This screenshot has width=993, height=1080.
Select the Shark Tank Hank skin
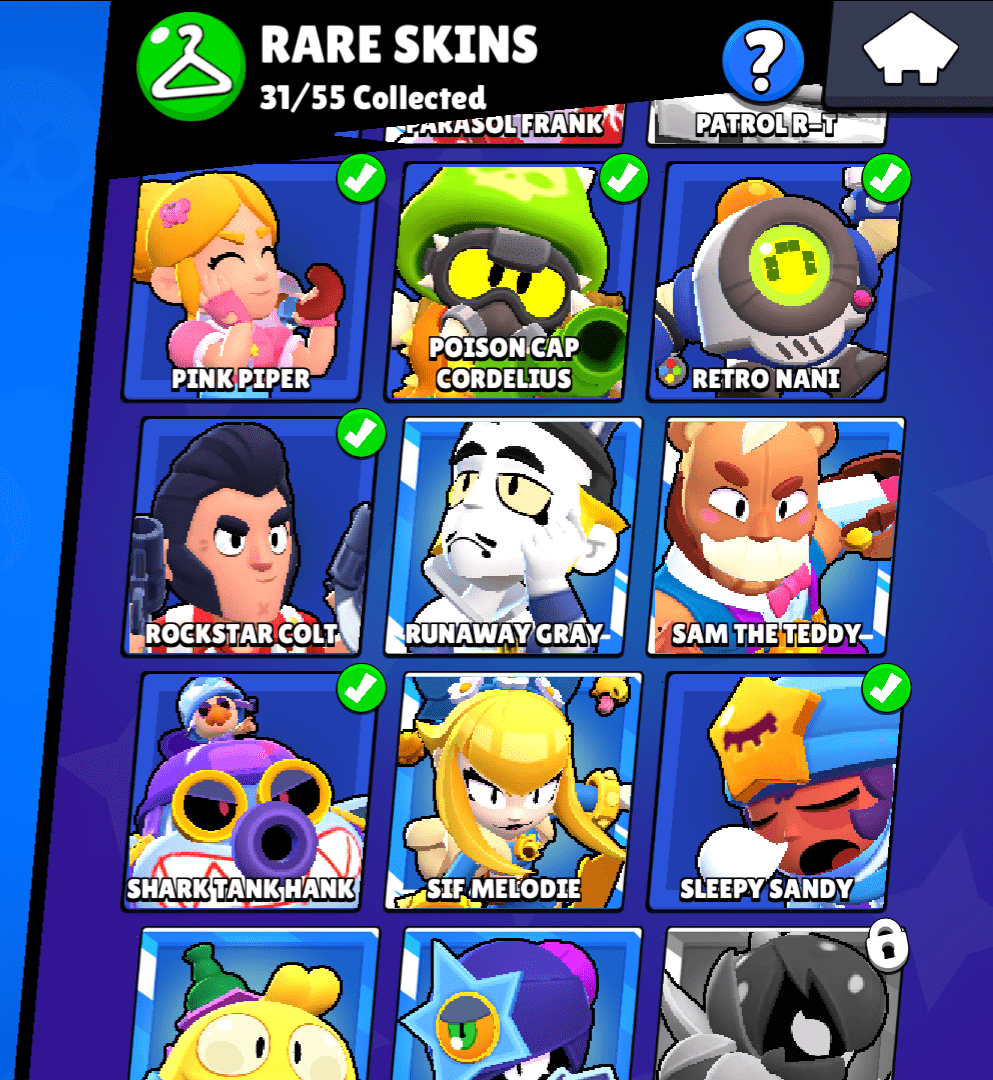(249, 790)
